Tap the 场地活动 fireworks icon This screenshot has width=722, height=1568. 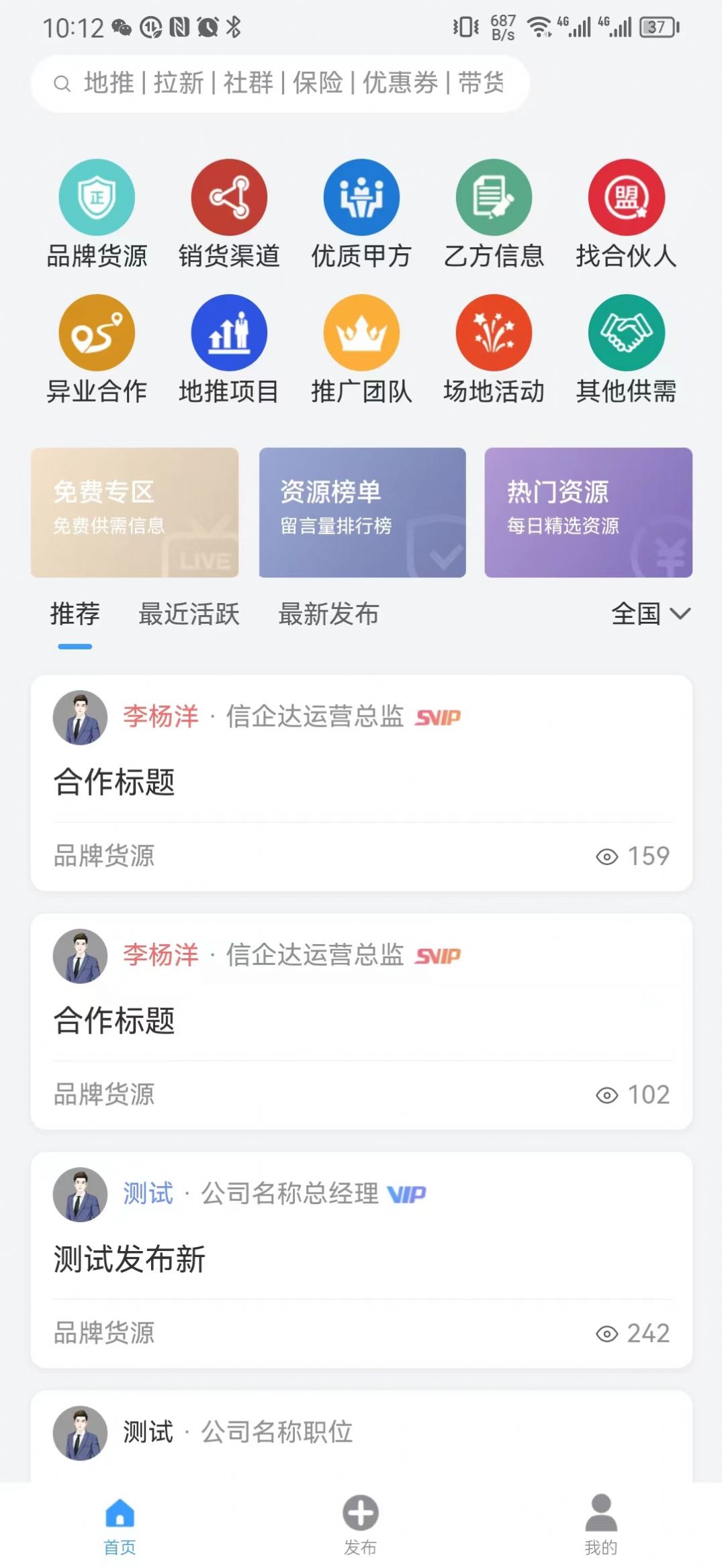tap(494, 332)
